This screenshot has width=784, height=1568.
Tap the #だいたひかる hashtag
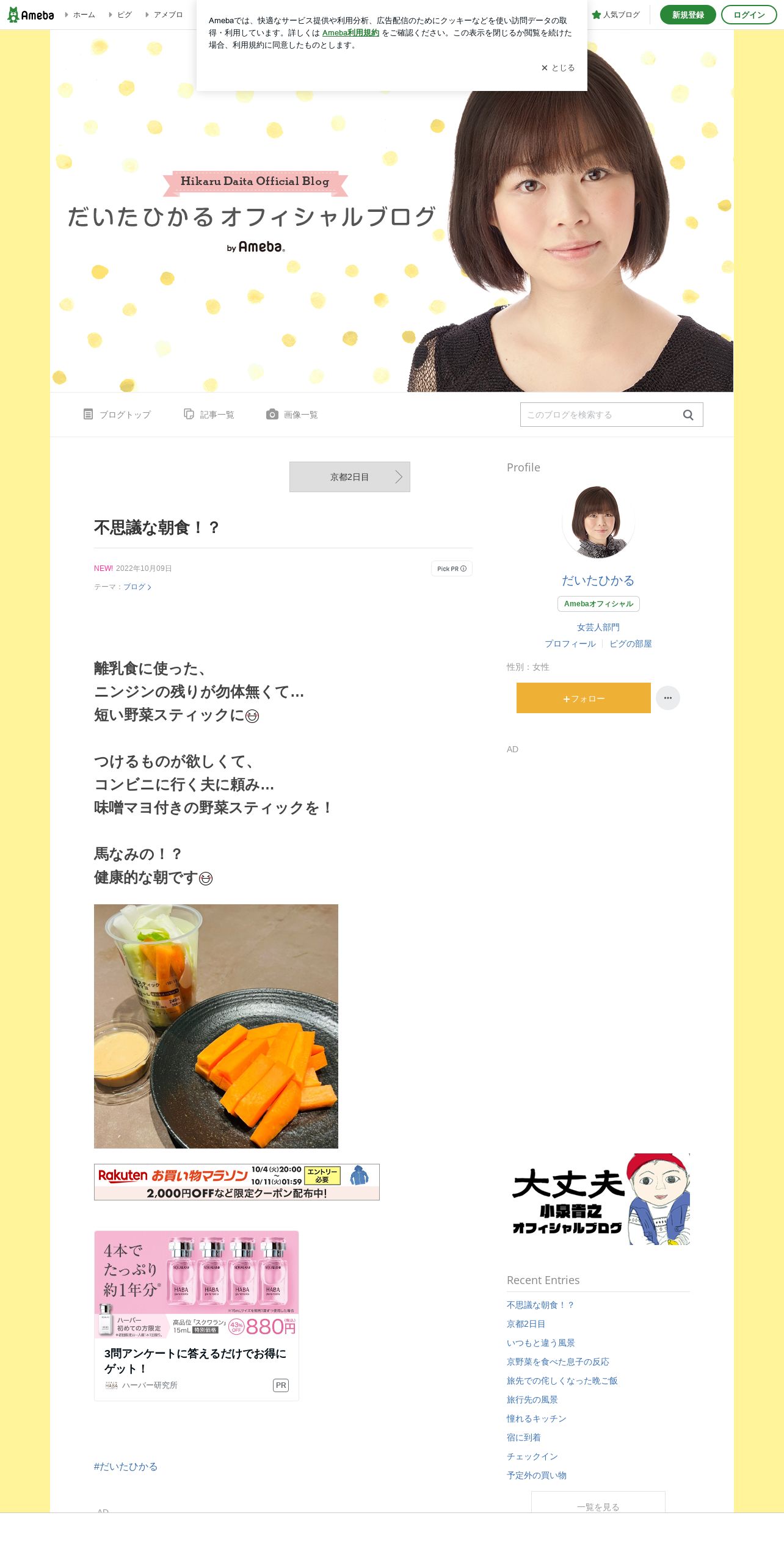point(126,1467)
